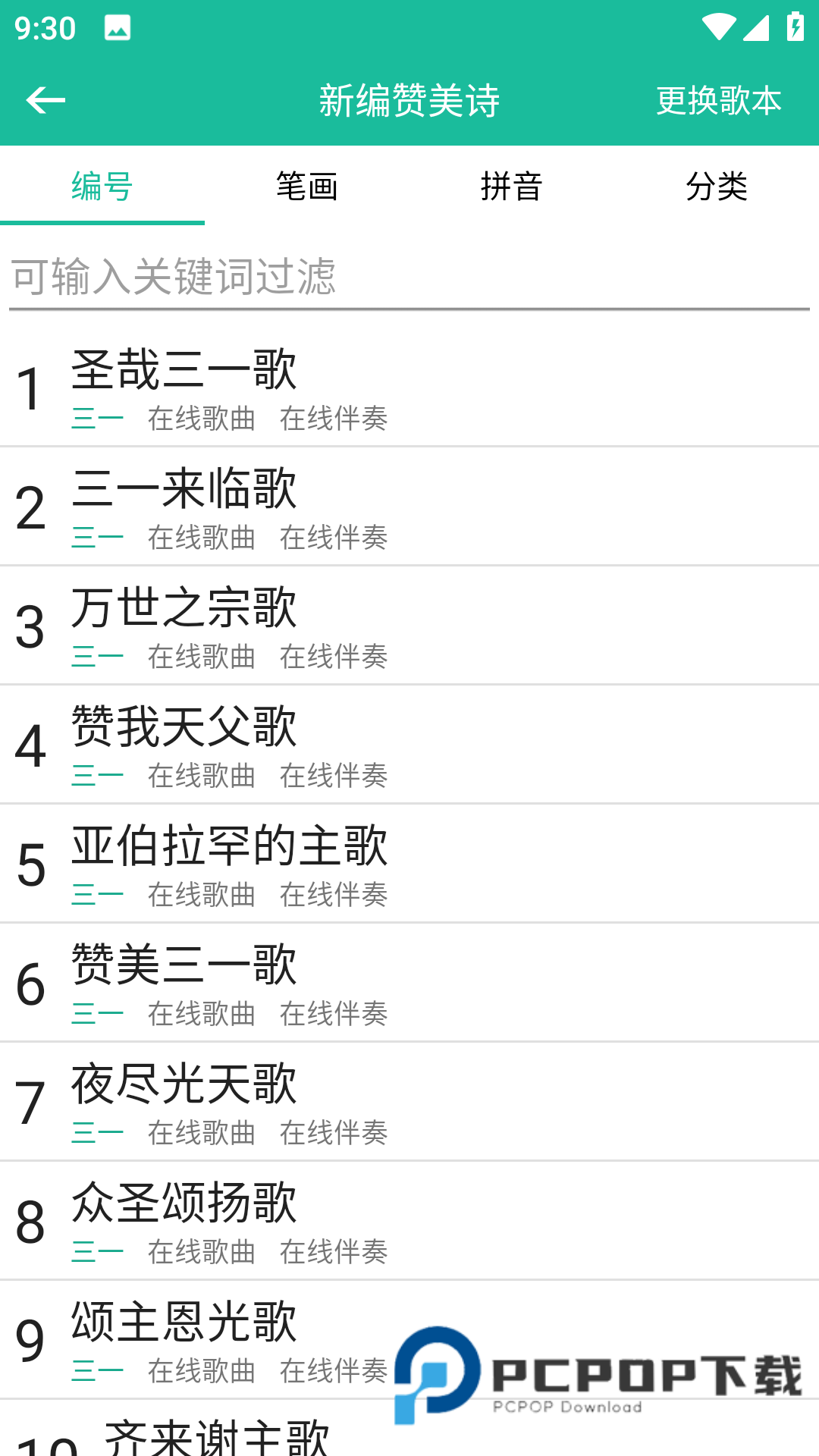The height and width of the screenshot is (1456, 819).
Task: Switch to the 分类 tab
Action: coord(717,187)
